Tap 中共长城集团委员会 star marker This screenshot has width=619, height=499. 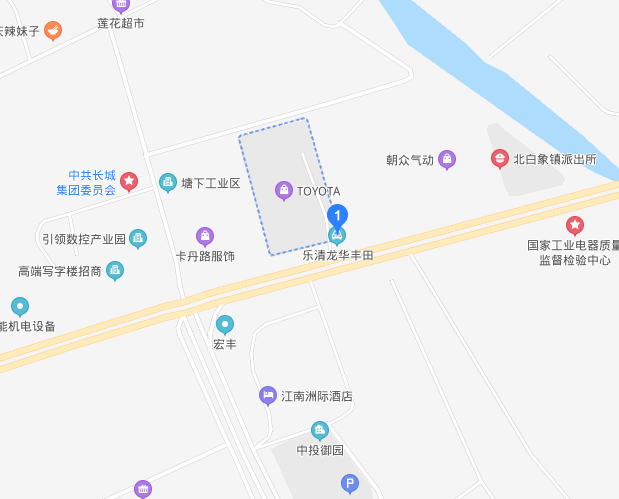tap(129, 182)
